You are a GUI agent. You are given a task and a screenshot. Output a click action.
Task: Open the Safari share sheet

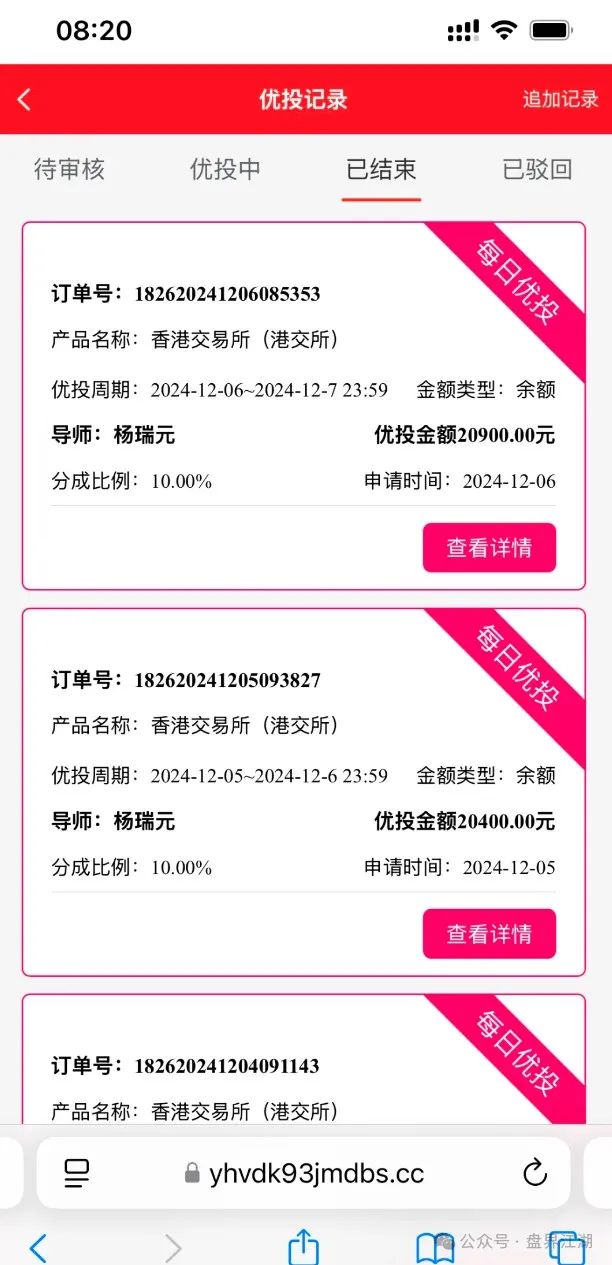tap(303, 1246)
